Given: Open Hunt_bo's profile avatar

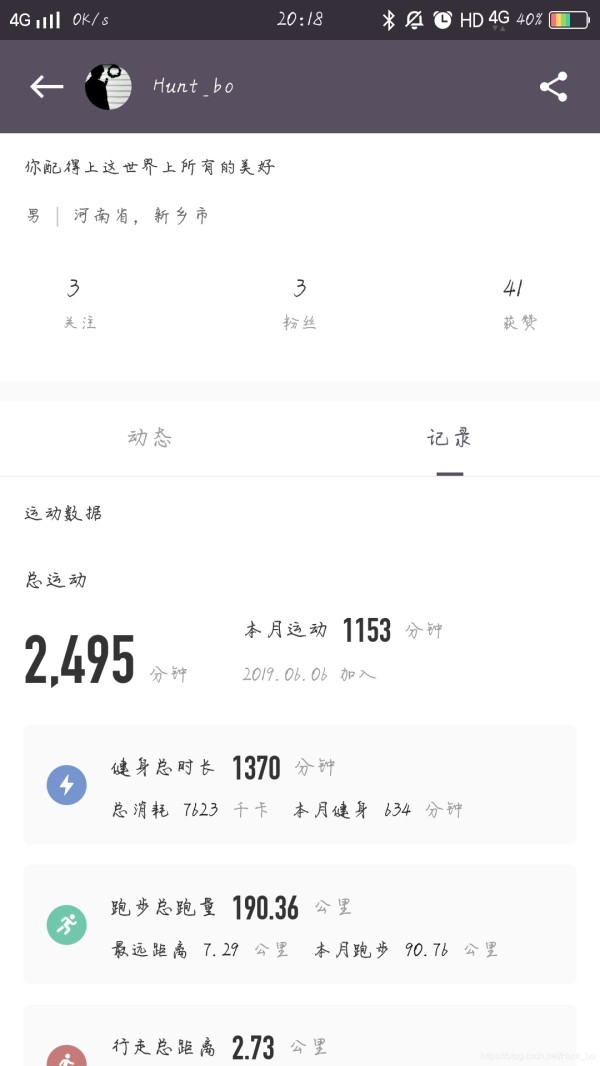Looking at the screenshot, I should pyautogui.click(x=108, y=87).
